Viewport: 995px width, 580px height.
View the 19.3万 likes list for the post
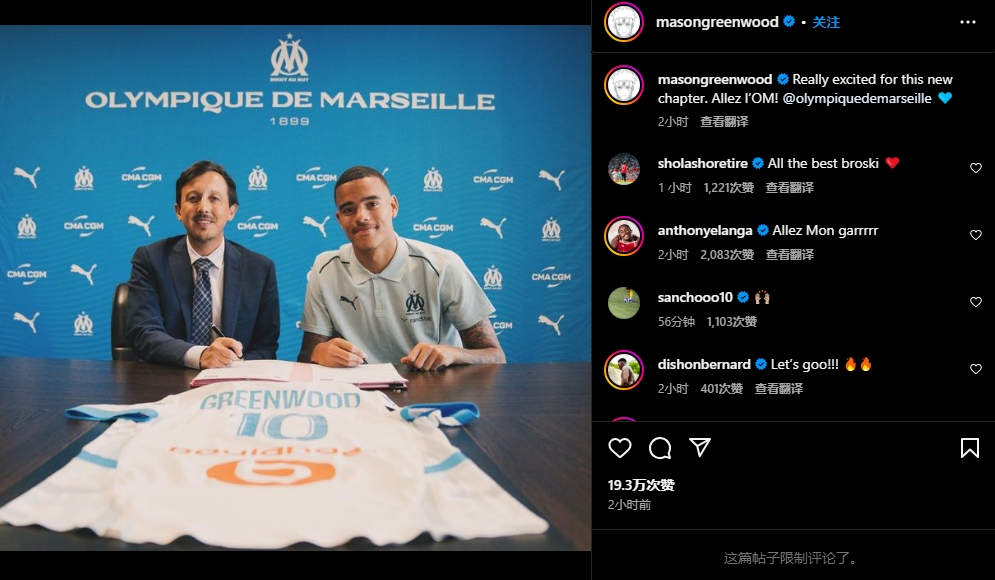pos(641,485)
